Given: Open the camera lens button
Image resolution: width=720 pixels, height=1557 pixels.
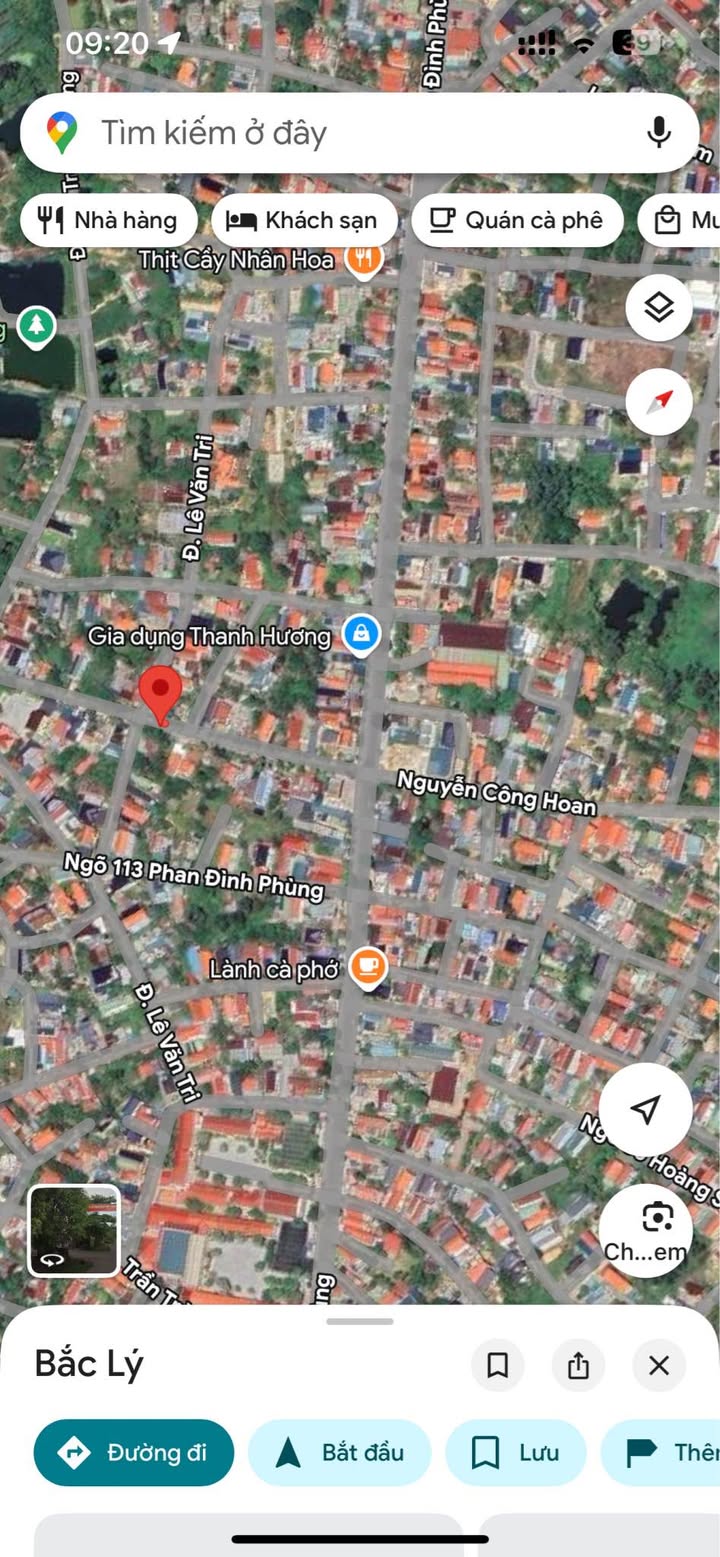Looking at the screenshot, I should (x=646, y=1231).
